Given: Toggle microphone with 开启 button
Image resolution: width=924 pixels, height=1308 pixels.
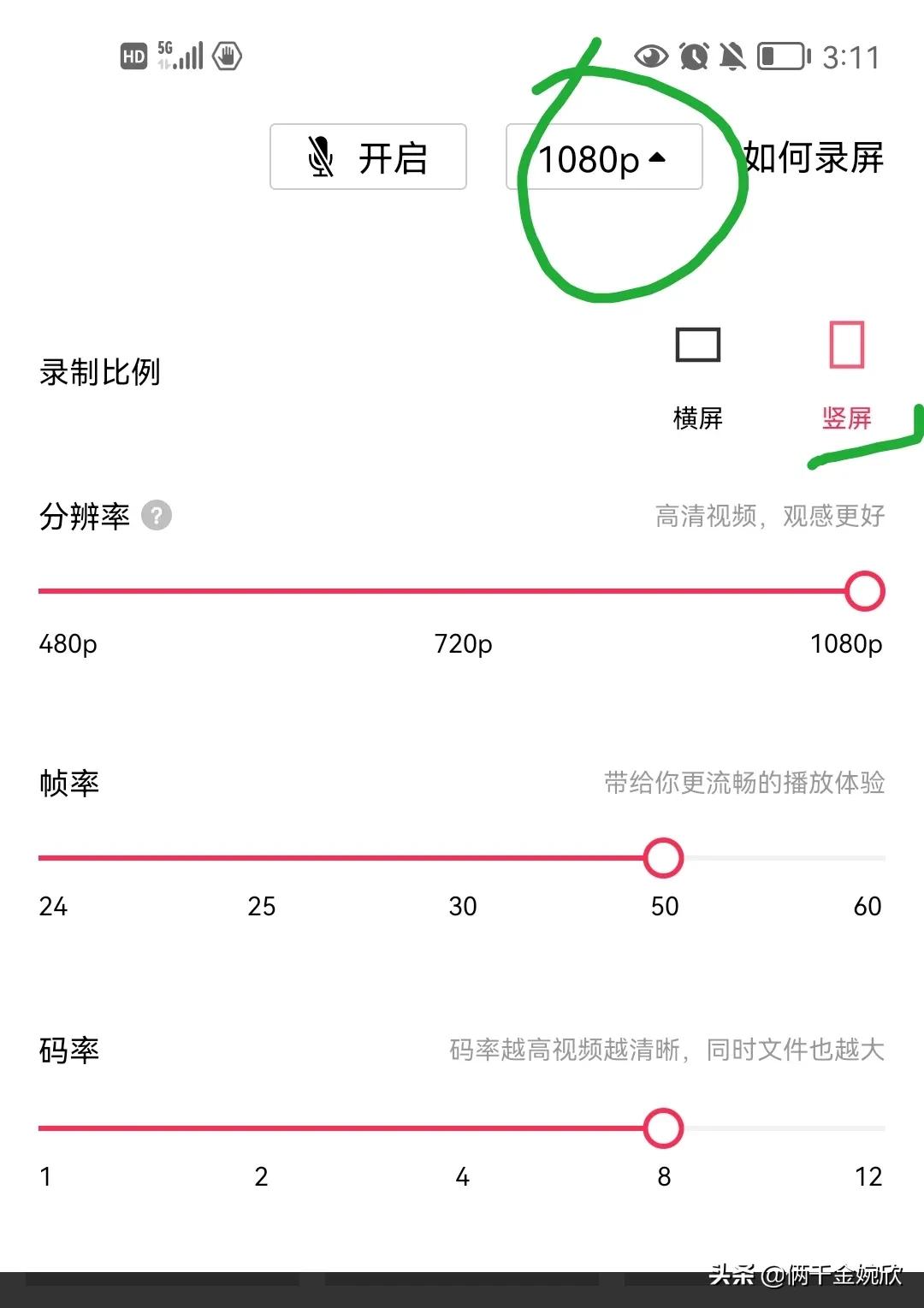Looking at the screenshot, I should tap(368, 157).
